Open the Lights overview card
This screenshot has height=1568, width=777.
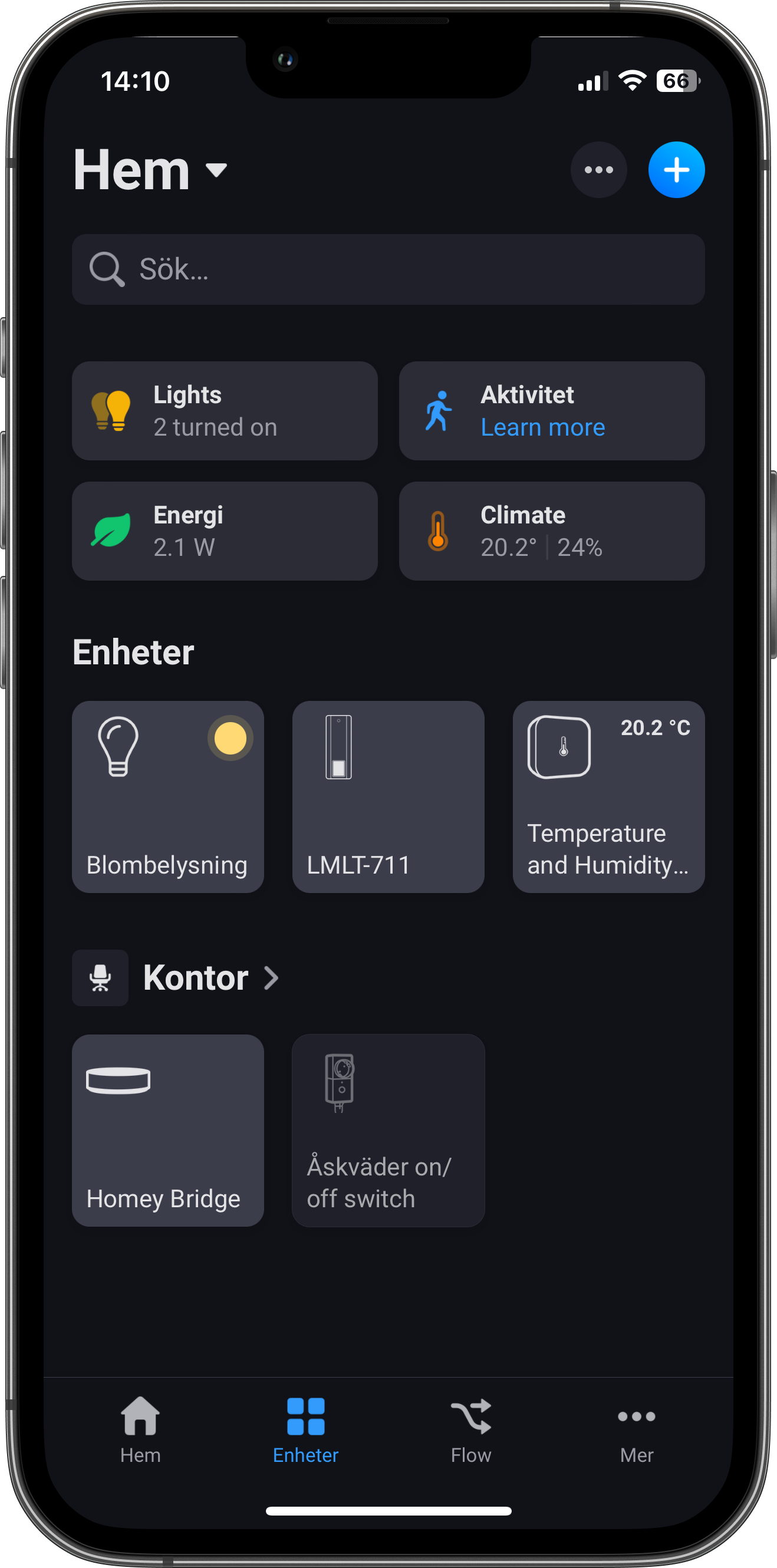[224, 411]
